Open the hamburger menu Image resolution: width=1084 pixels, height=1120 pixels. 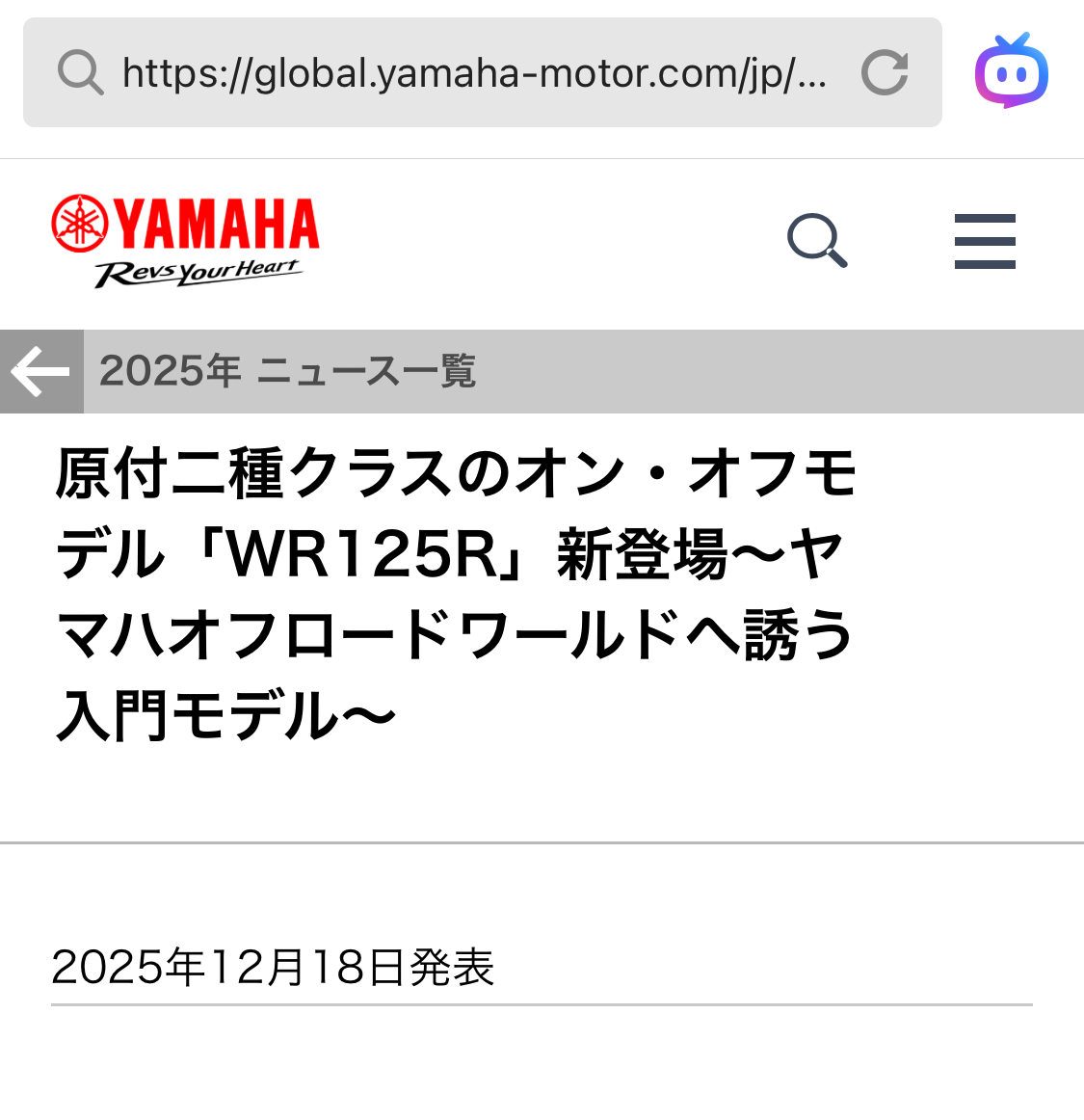[x=985, y=241]
